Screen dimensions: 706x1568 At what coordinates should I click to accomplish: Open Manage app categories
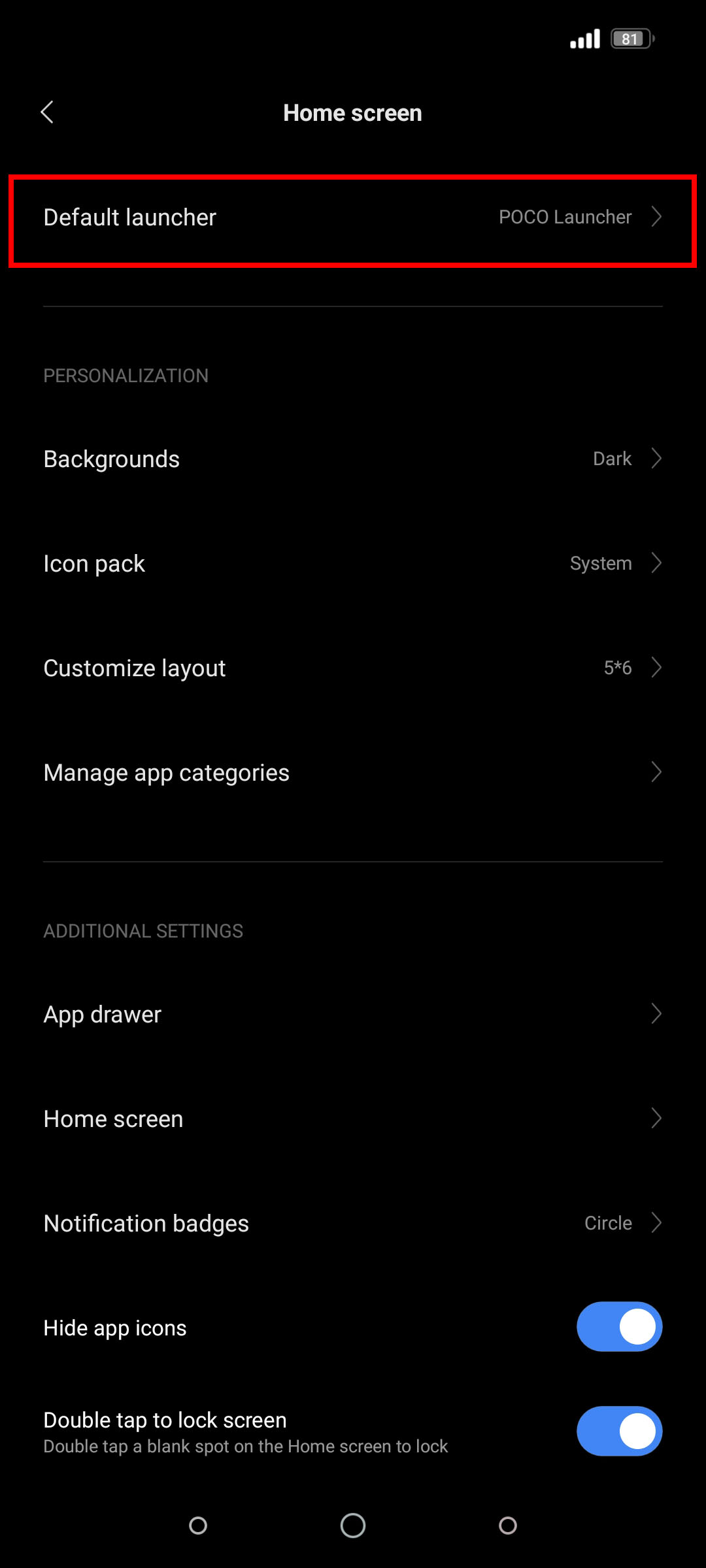point(353,772)
